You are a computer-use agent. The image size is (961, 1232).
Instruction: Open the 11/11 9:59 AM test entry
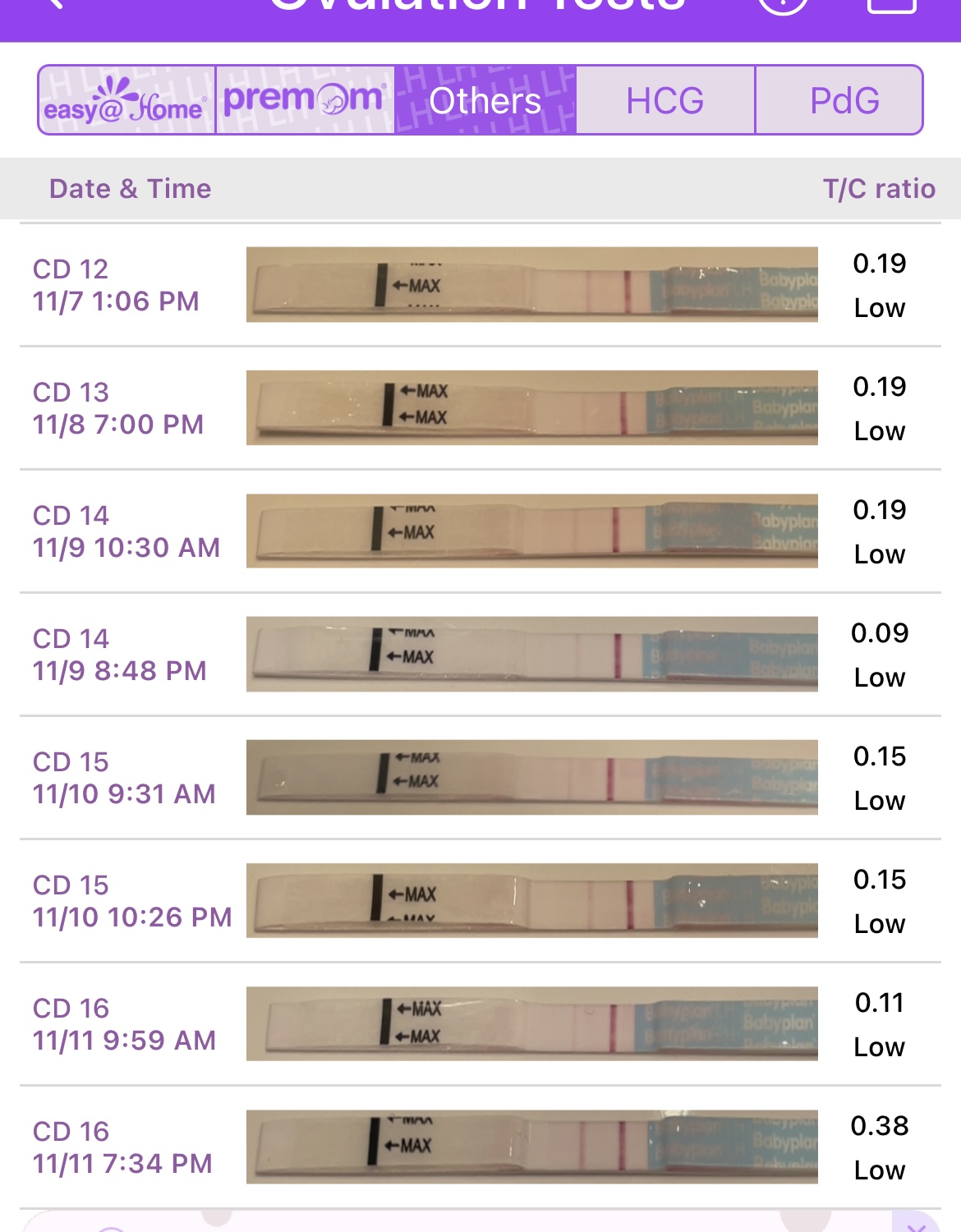point(480,1024)
